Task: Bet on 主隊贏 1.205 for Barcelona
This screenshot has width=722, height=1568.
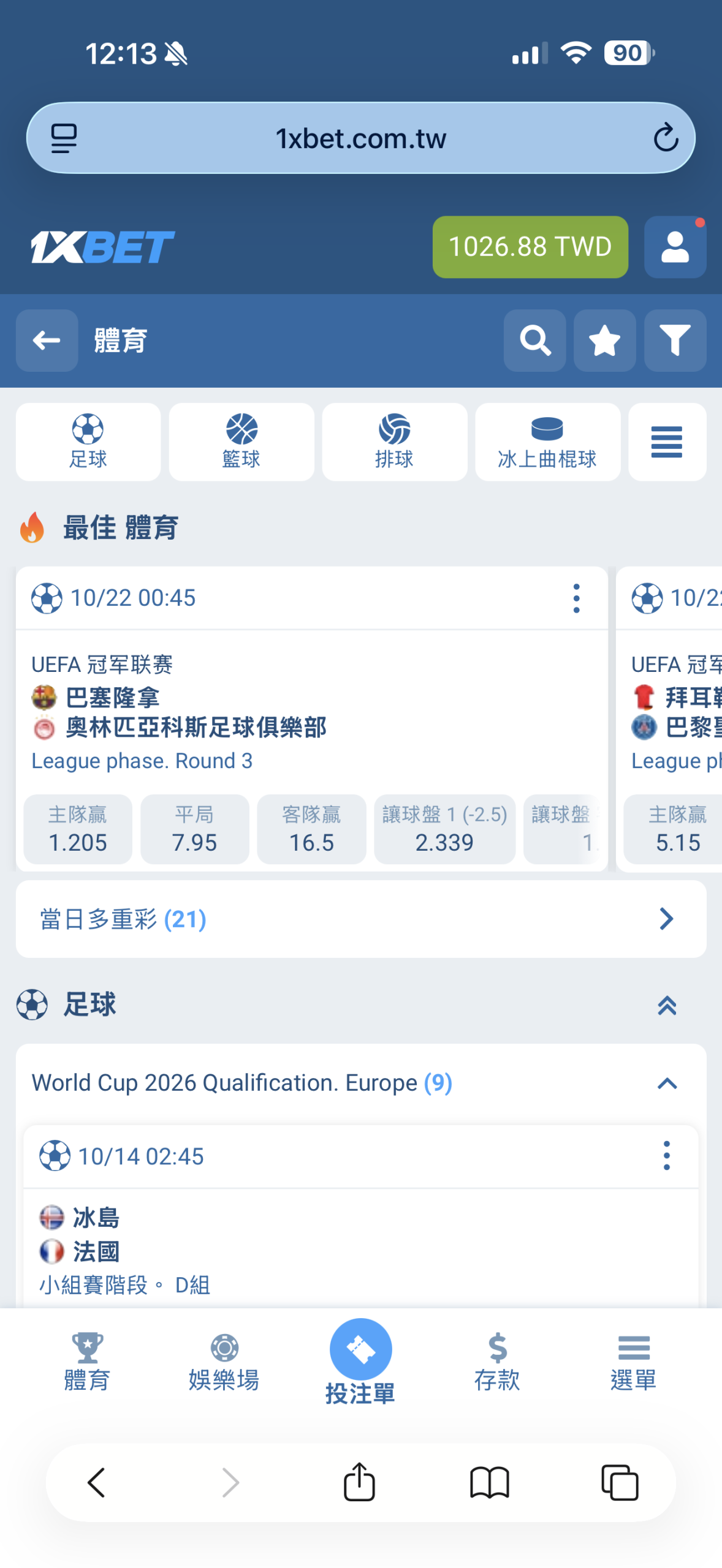Action: pyautogui.click(x=78, y=829)
